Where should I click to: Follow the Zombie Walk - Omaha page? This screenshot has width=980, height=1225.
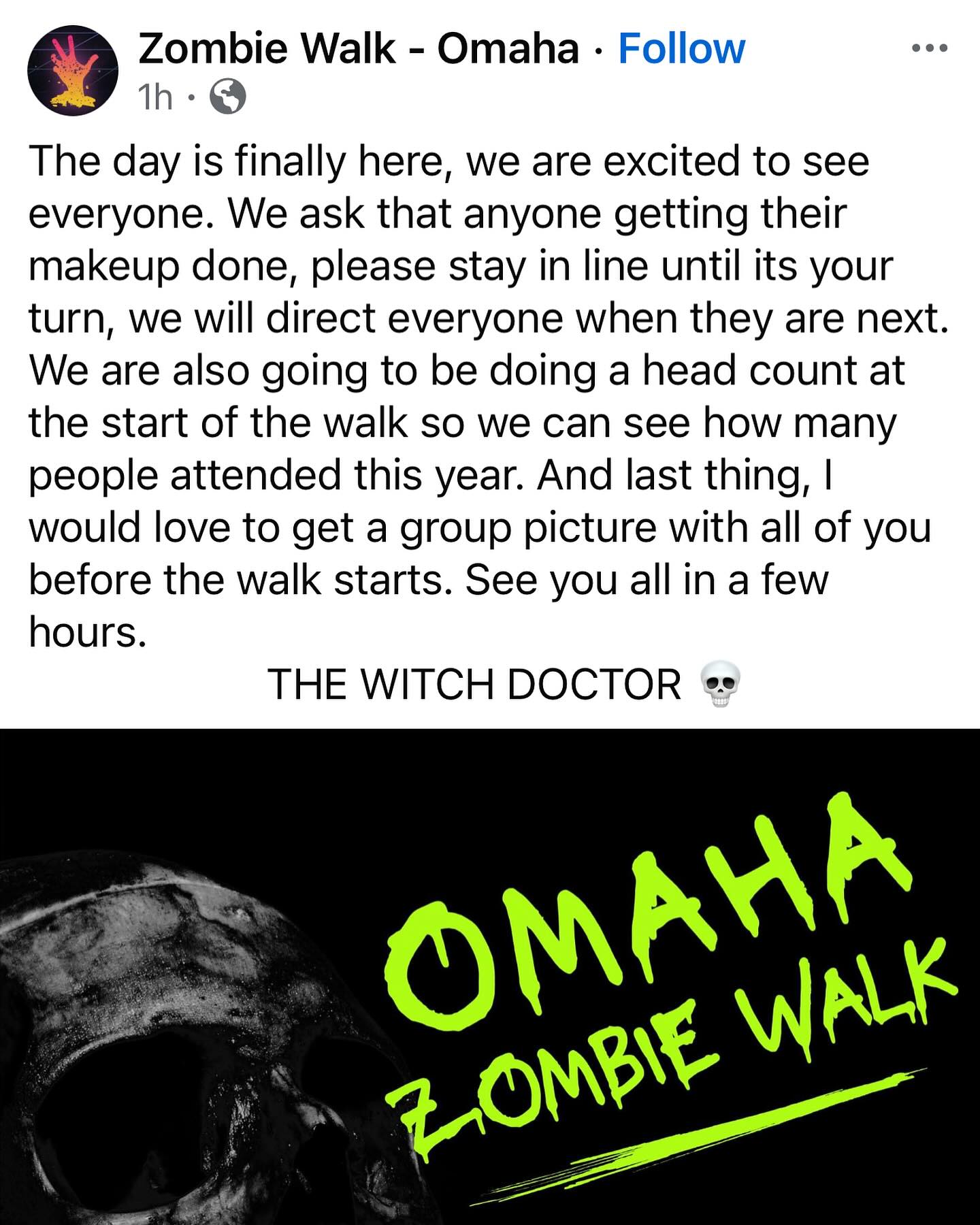click(681, 49)
